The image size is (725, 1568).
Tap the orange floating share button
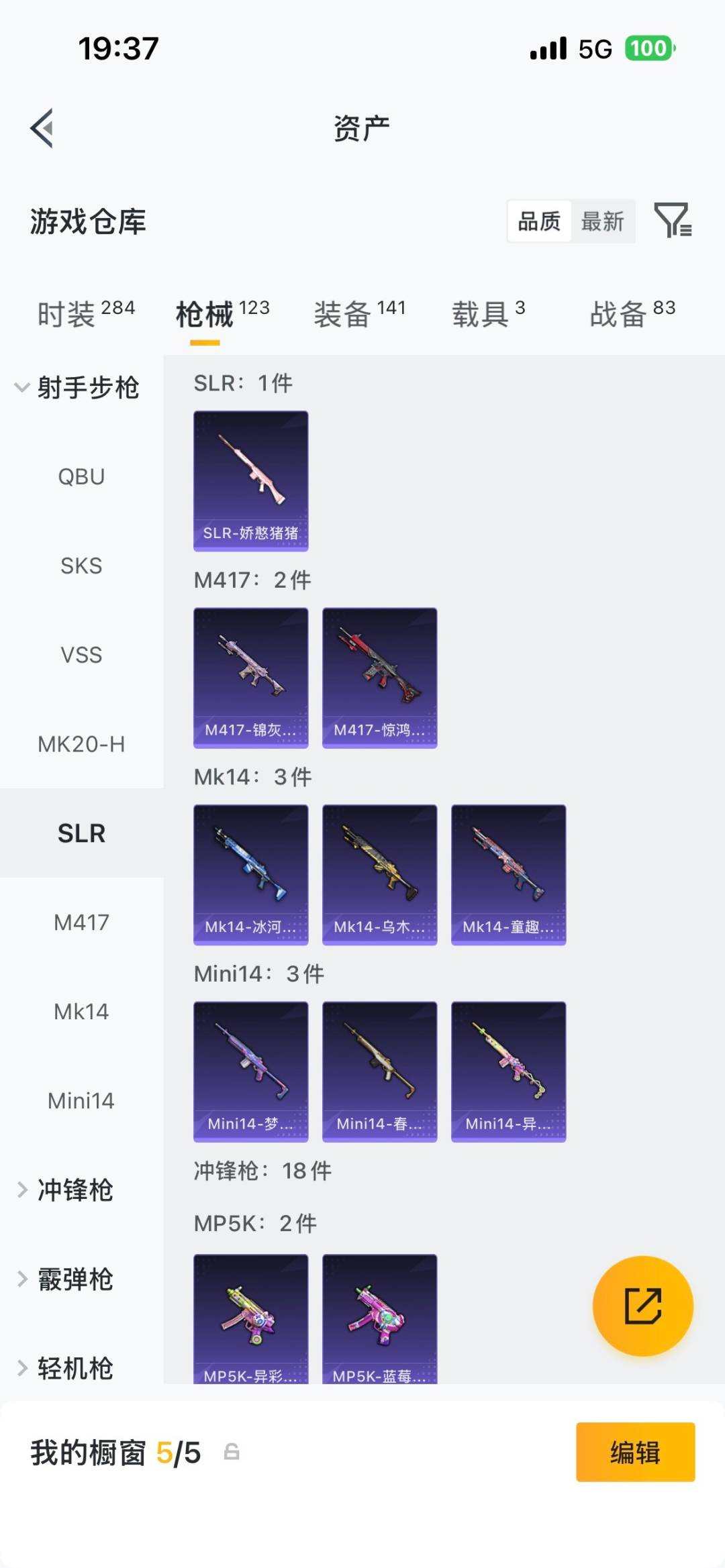[643, 1306]
